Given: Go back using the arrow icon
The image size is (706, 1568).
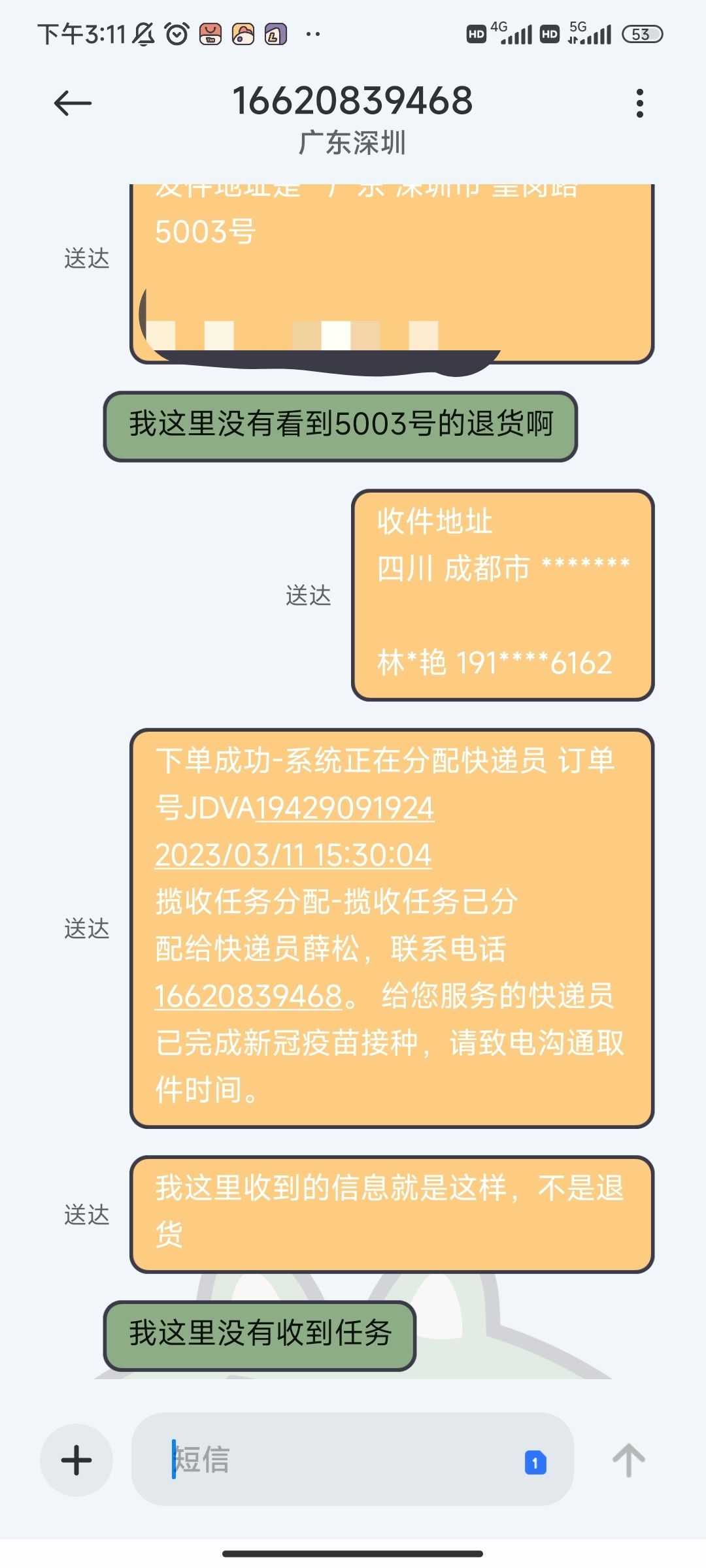Looking at the screenshot, I should click(x=73, y=103).
